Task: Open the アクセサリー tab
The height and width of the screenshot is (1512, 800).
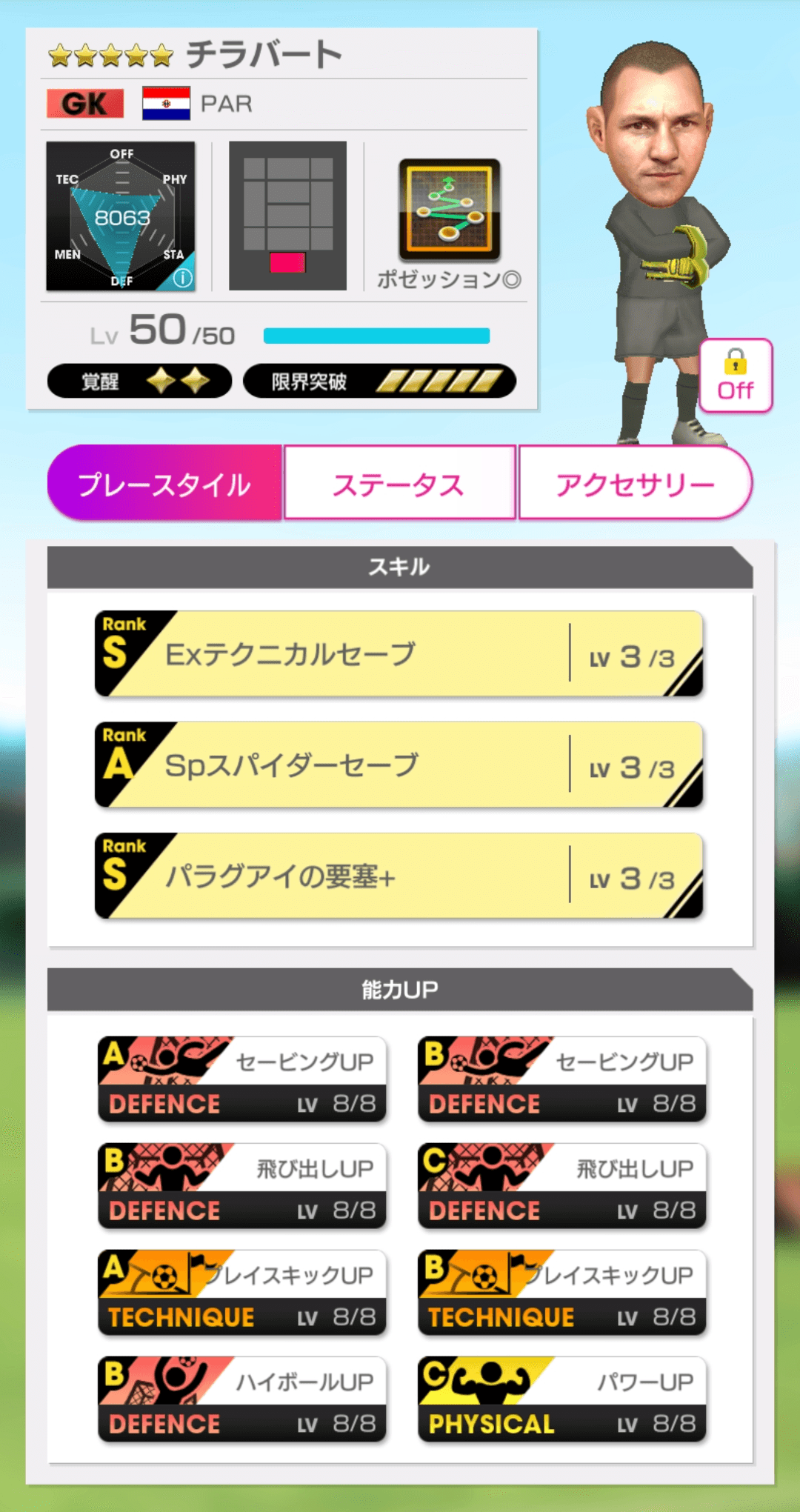Action: click(633, 482)
